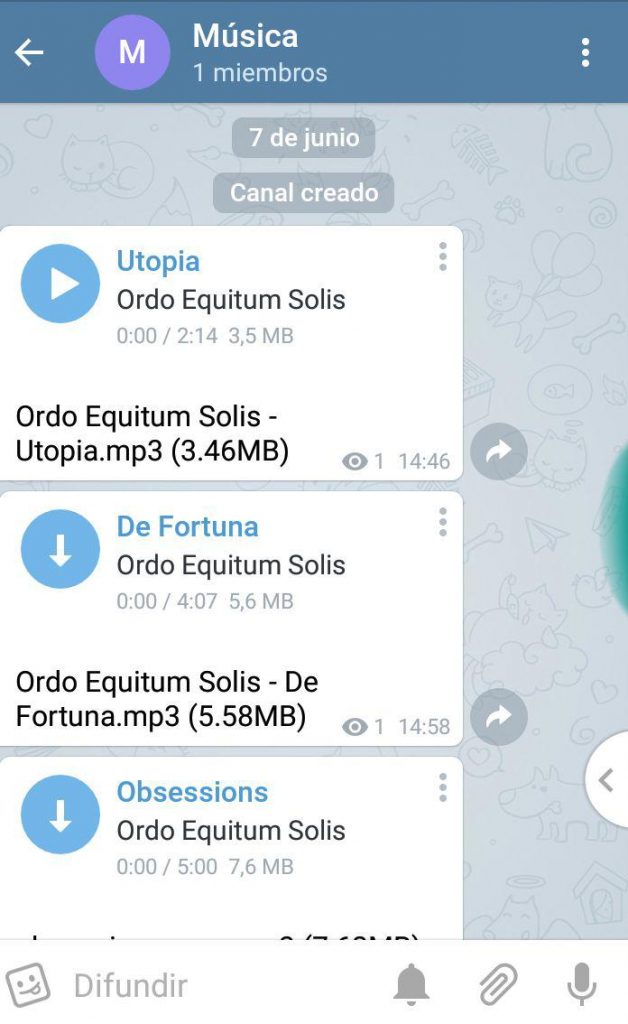Download the De Fortuna track
The image size is (628, 1024).
pyautogui.click(x=60, y=549)
